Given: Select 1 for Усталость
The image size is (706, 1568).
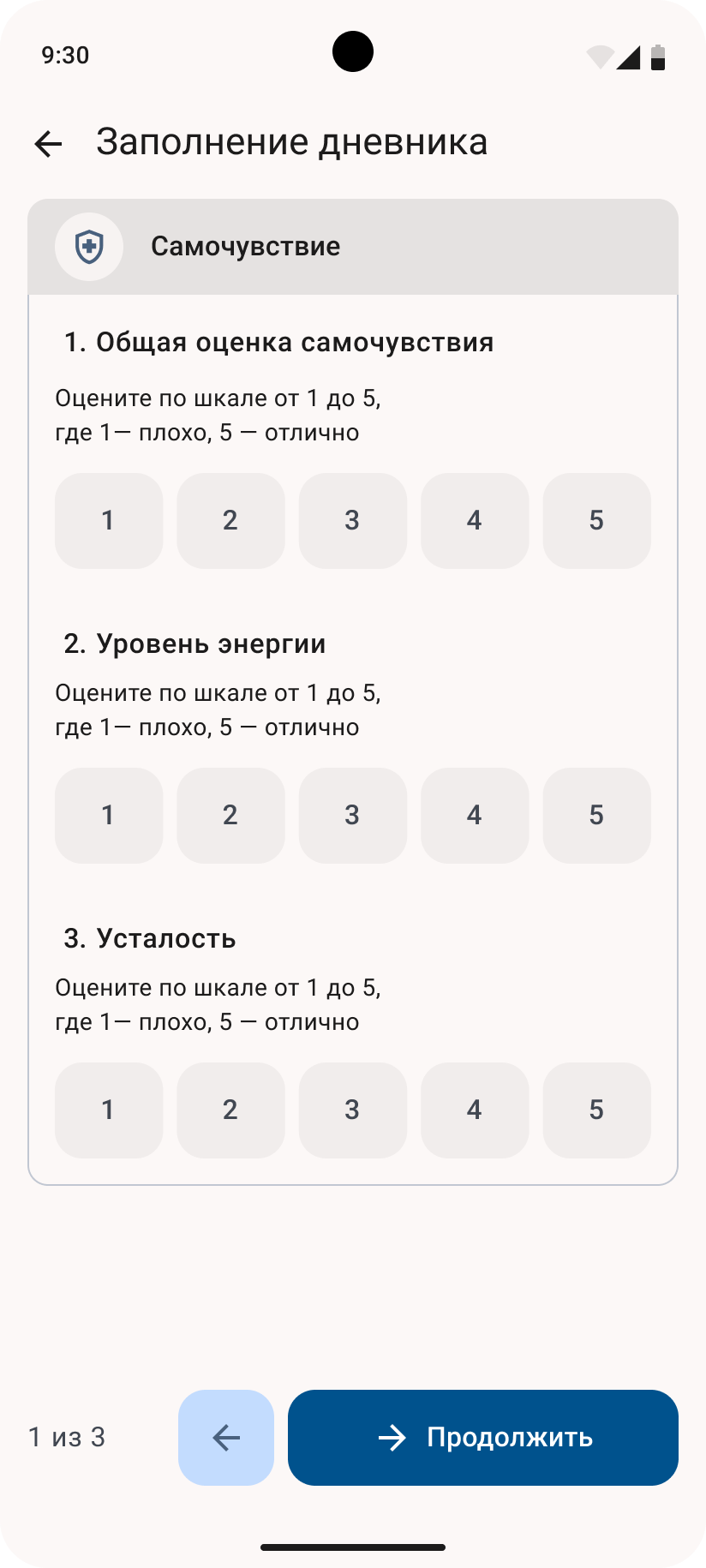Looking at the screenshot, I should (109, 1110).
